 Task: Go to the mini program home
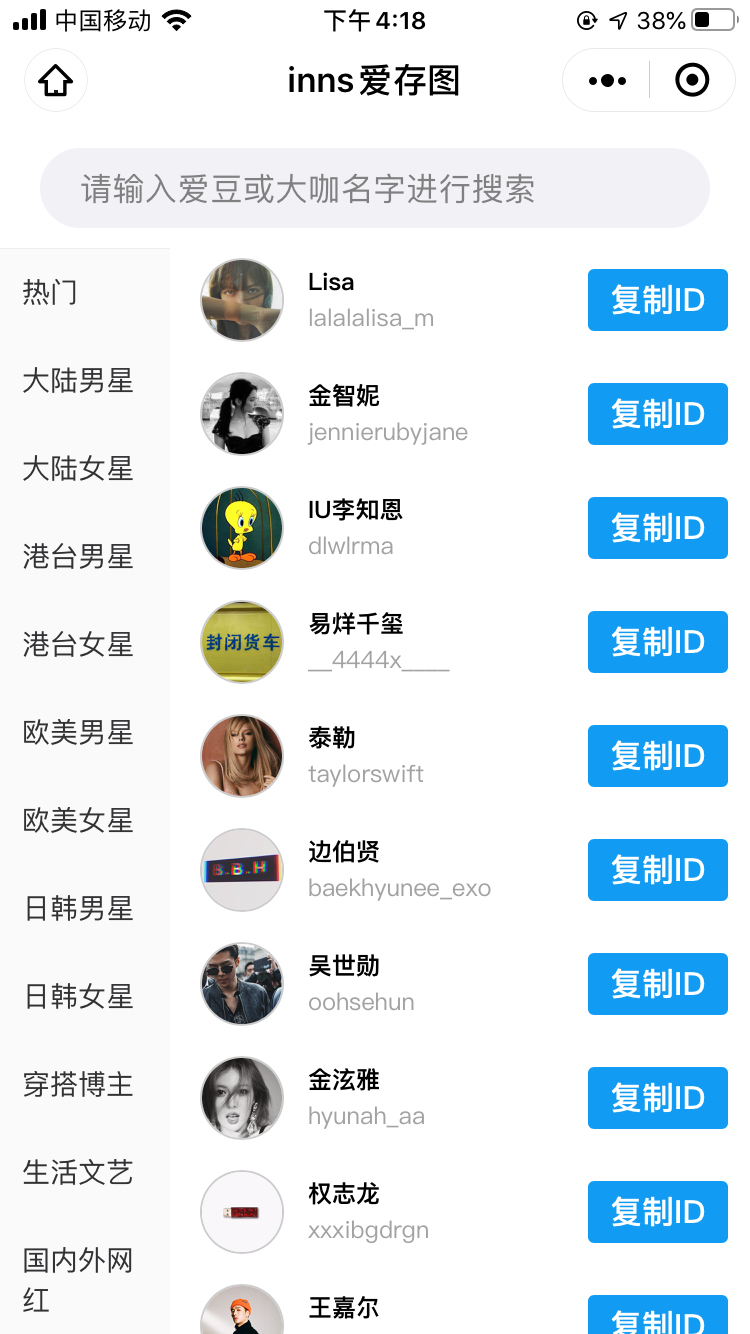coord(56,80)
